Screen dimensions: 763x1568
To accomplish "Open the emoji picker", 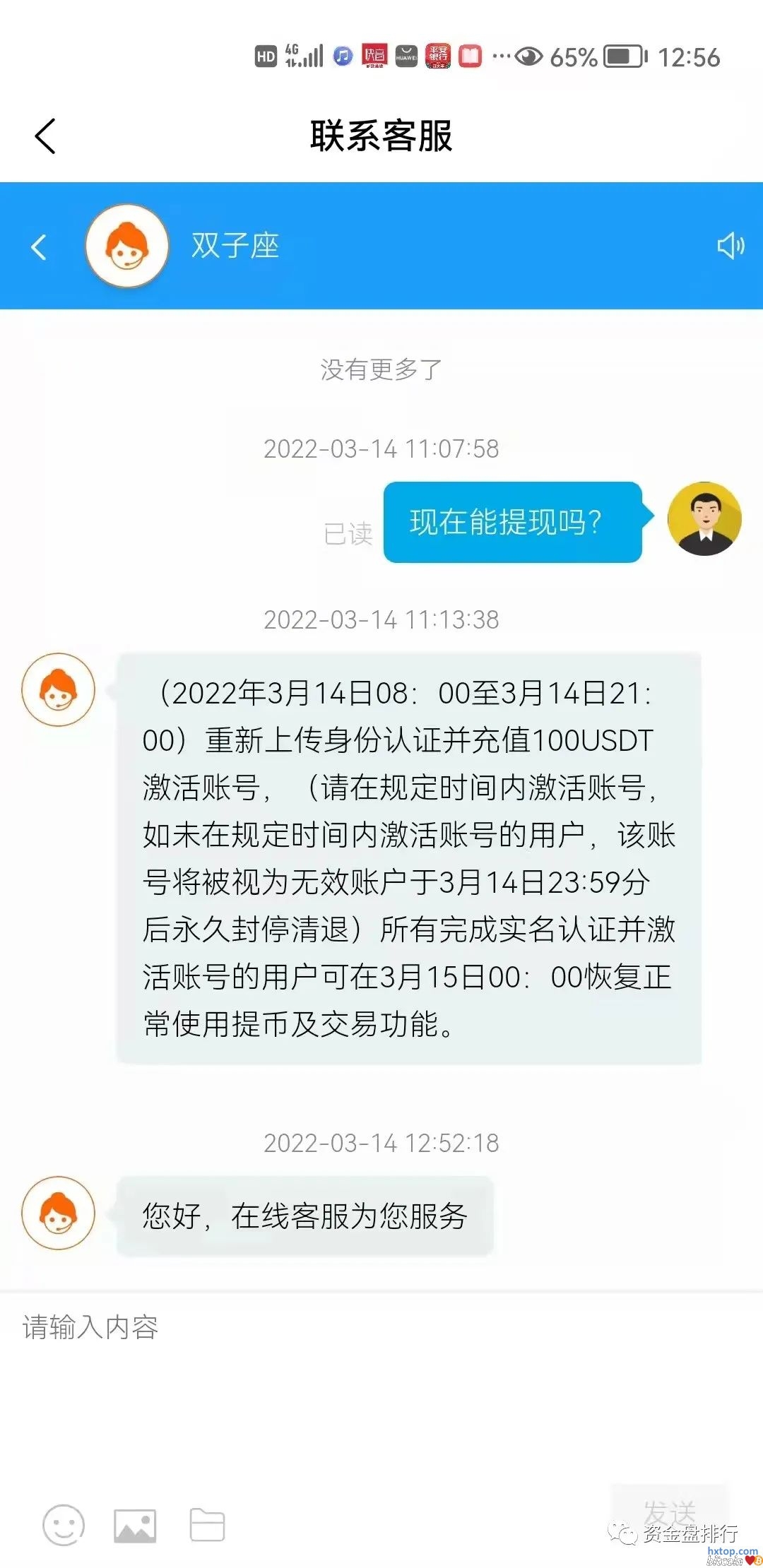I will pos(64,1525).
